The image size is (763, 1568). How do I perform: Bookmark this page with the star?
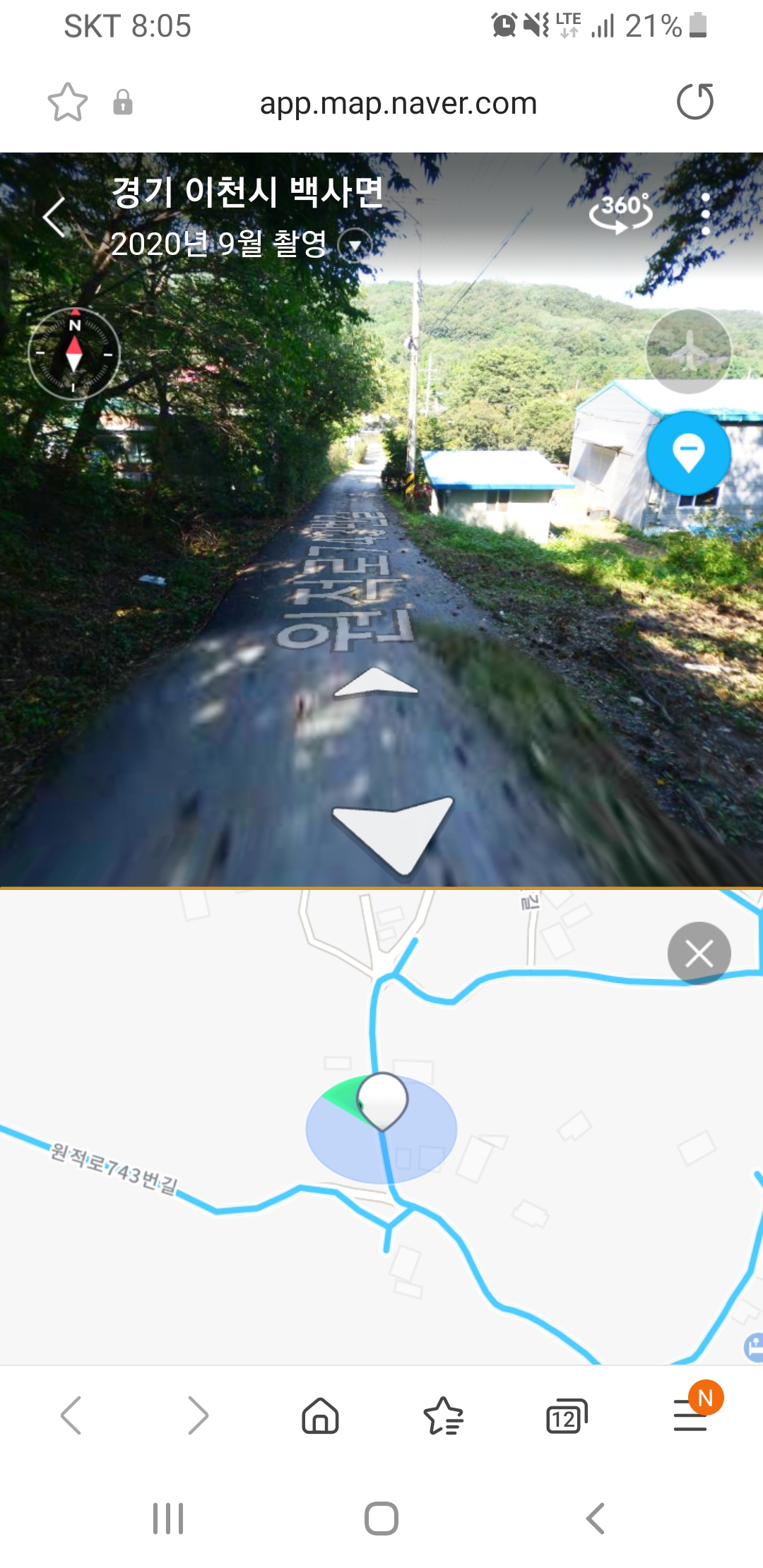point(68,103)
